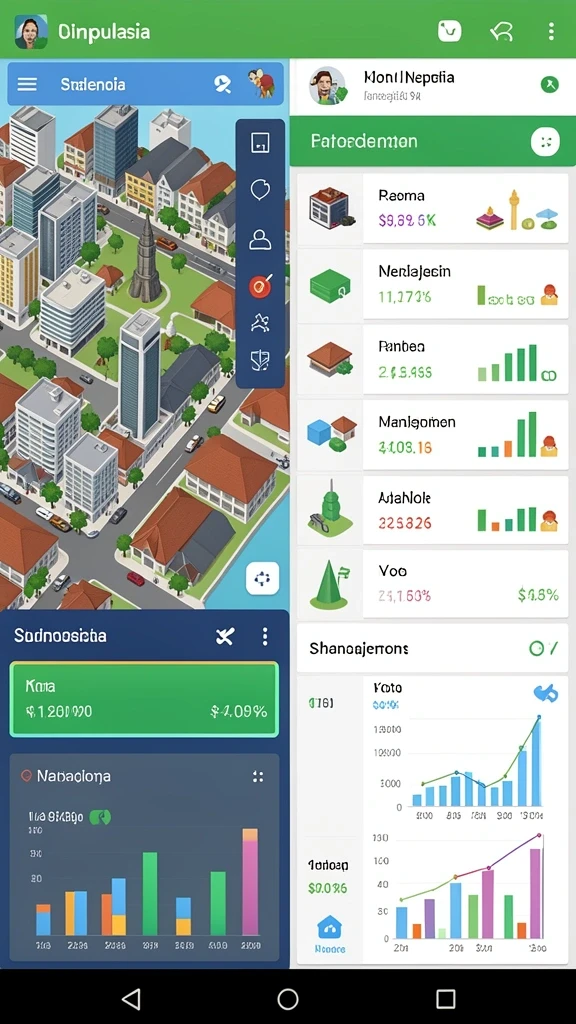This screenshot has height=1024, width=576.
Task: Select the green Kana card
Action: [144, 699]
